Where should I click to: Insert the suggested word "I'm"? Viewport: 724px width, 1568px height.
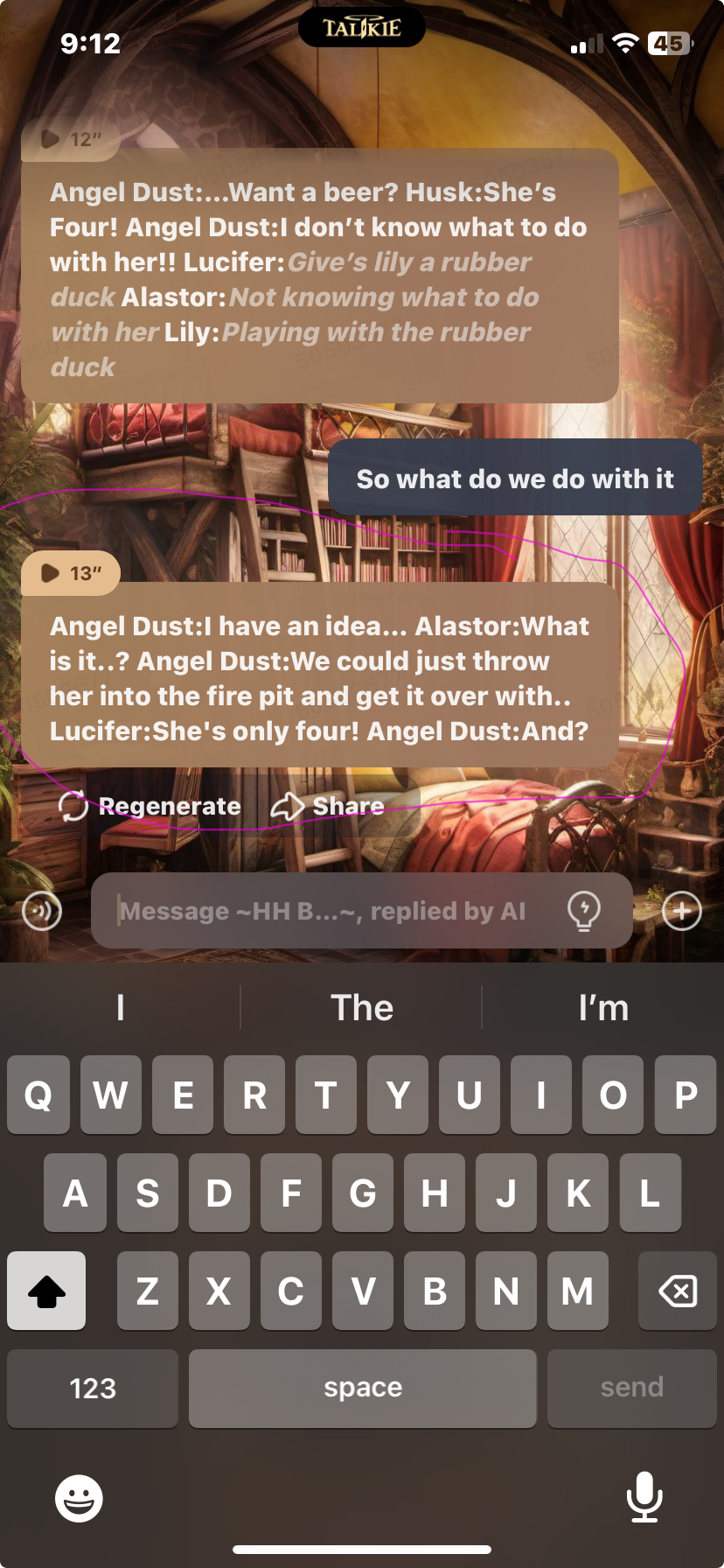[603, 1008]
